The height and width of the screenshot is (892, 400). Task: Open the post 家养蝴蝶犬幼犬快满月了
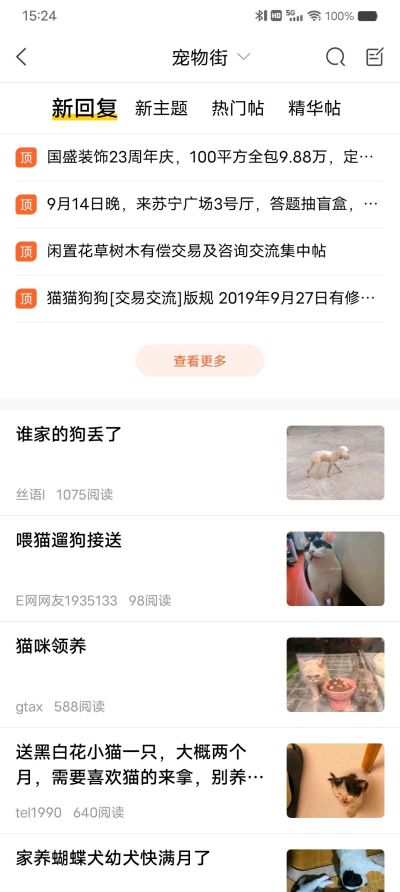coord(200,864)
